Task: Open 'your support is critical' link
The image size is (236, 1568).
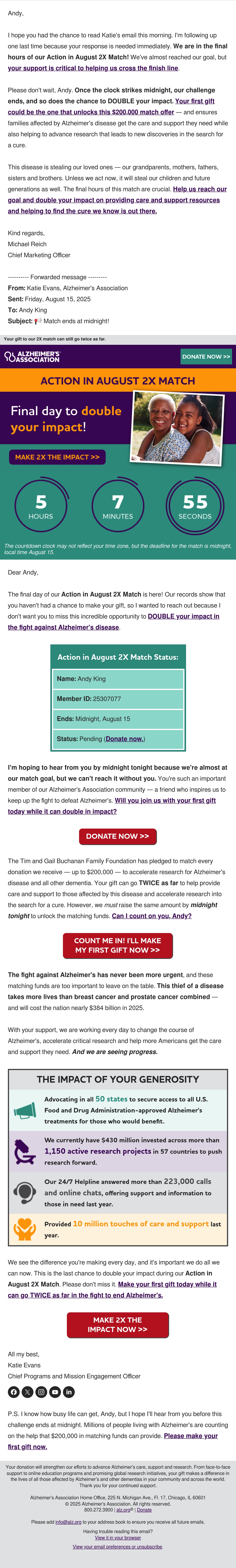Action: click(x=93, y=68)
